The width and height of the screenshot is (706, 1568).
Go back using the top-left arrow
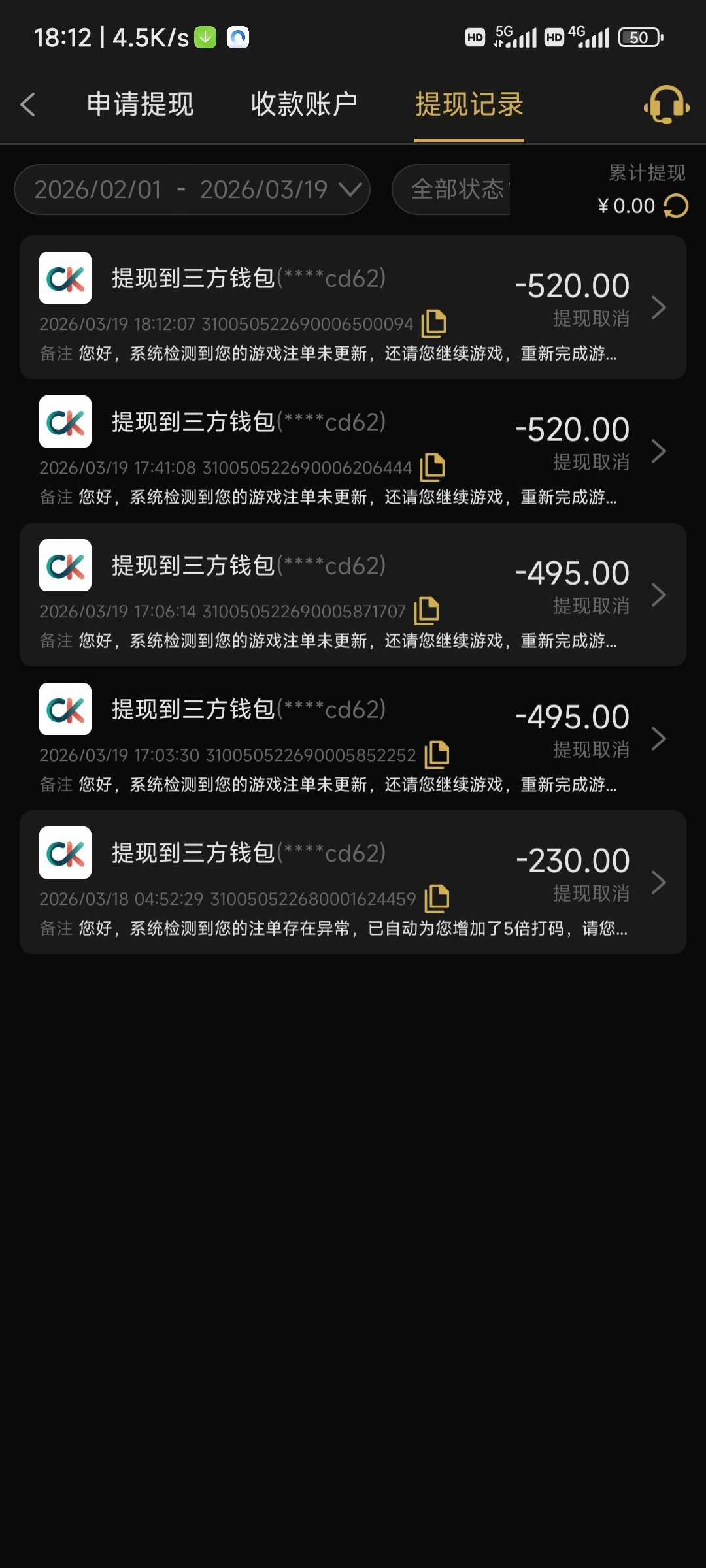(27, 105)
